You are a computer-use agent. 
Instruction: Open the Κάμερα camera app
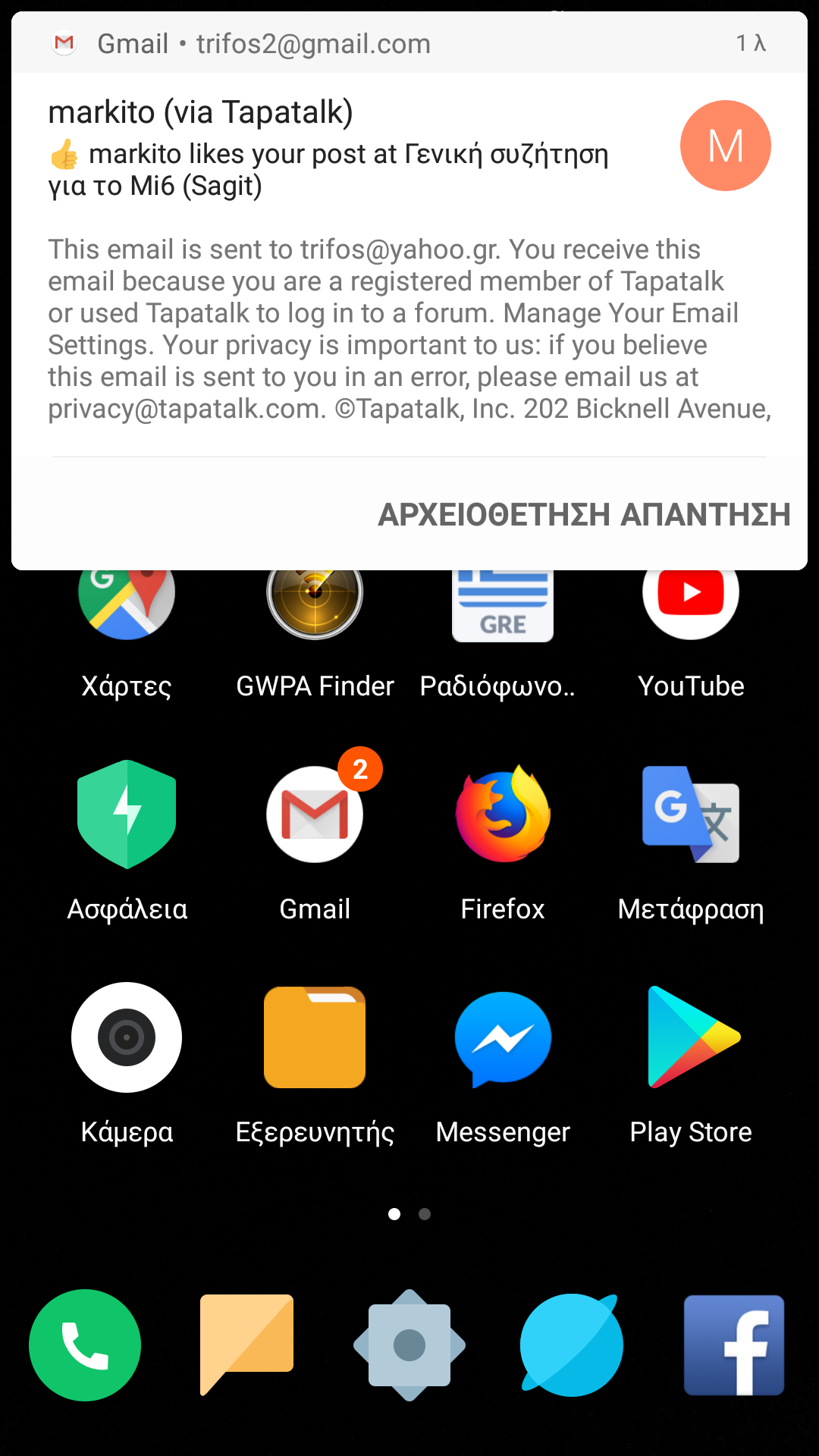(x=127, y=1037)
